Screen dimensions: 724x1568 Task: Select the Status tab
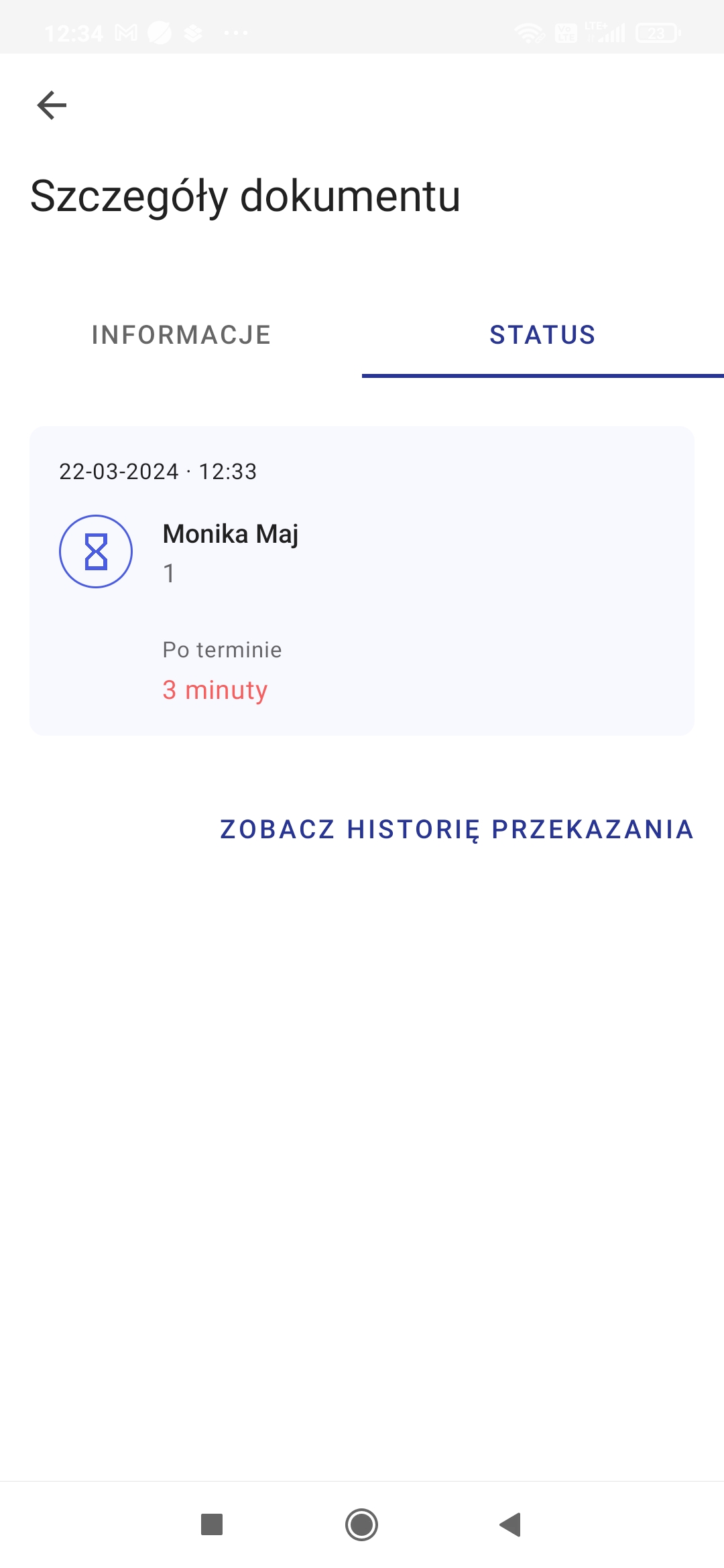tap(542, 335)
